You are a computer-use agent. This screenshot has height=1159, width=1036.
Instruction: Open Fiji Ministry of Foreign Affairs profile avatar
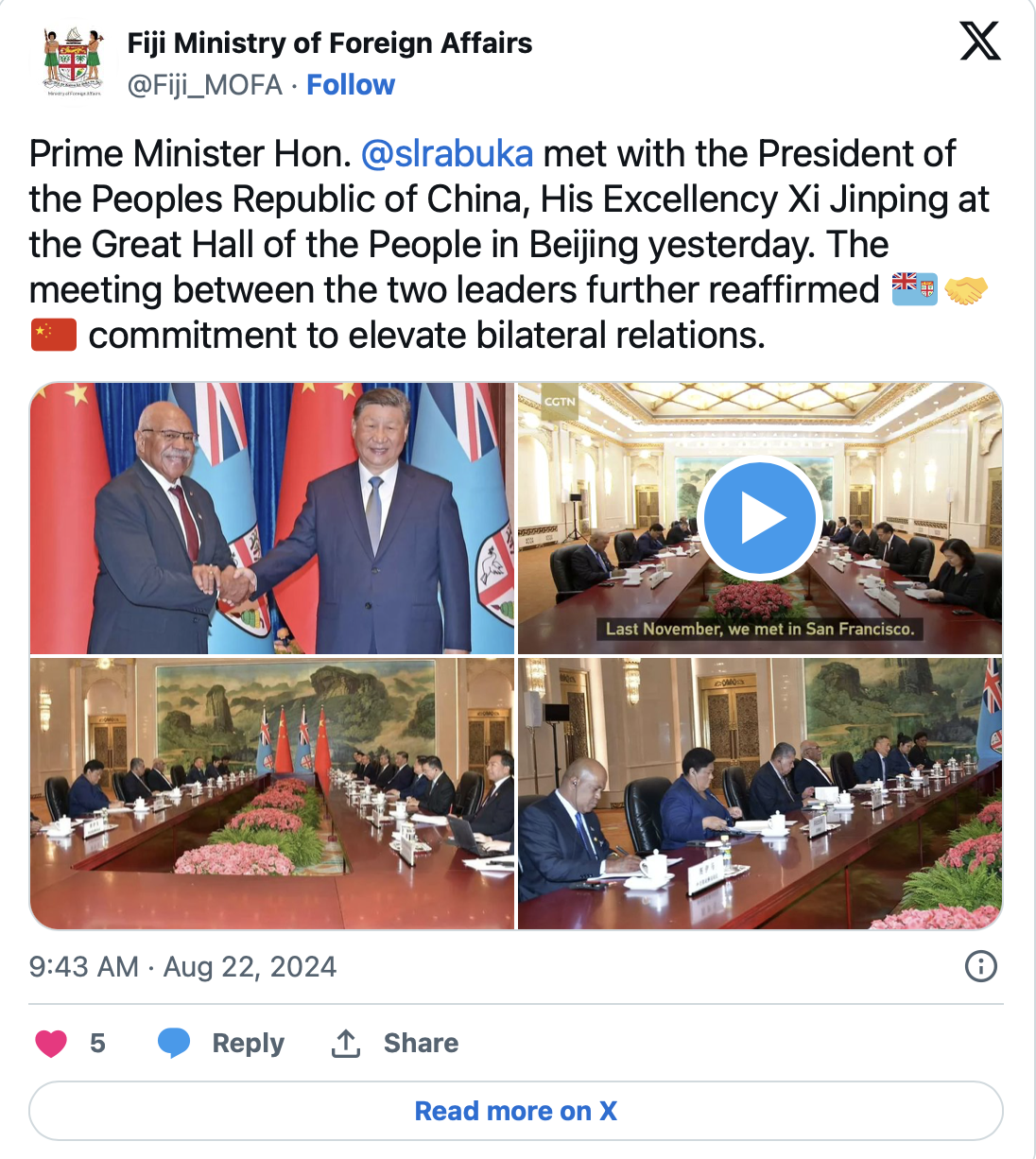pos(74,62)
